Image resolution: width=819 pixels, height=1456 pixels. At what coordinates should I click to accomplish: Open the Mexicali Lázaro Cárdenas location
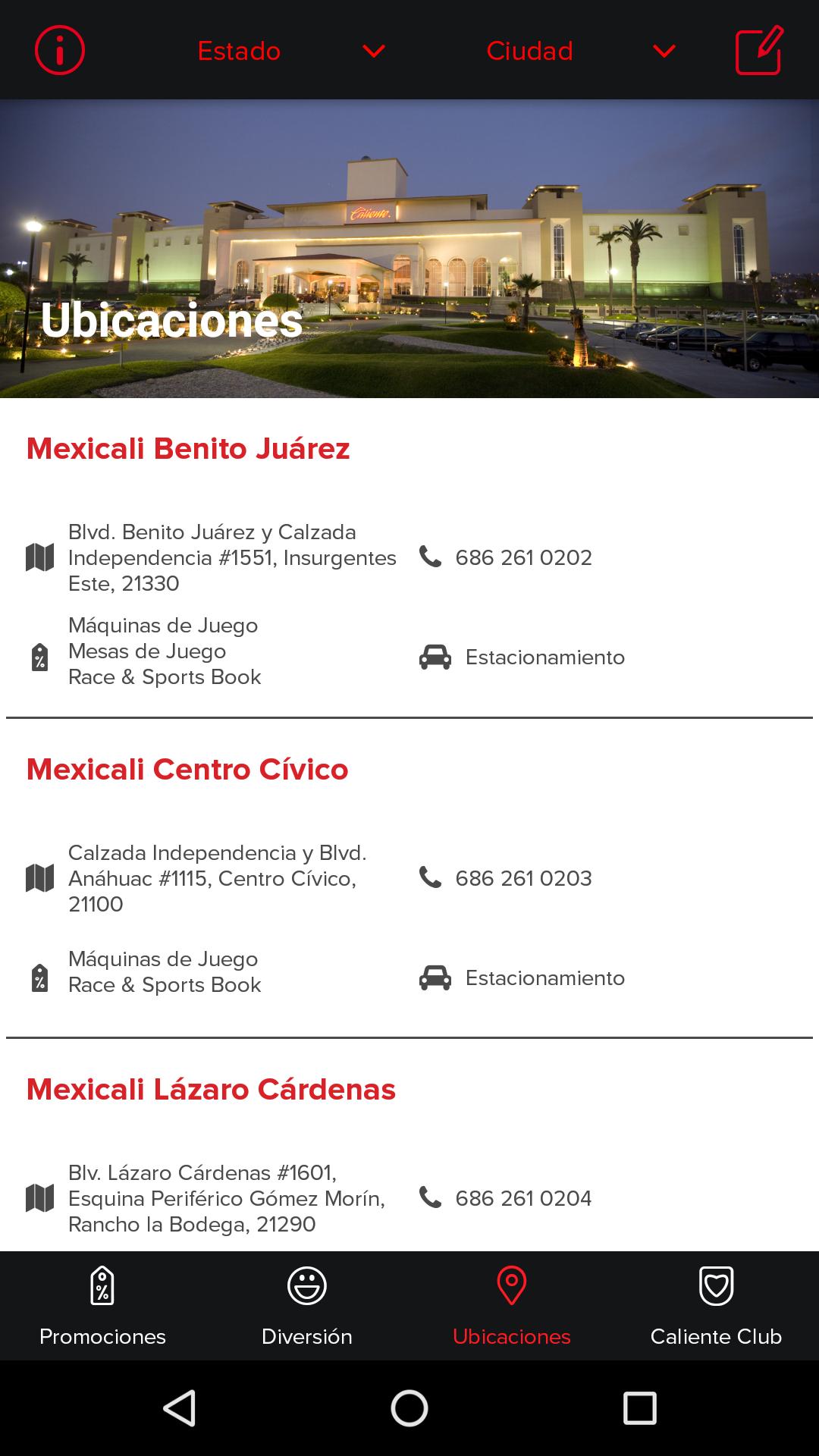(211, 1090)
